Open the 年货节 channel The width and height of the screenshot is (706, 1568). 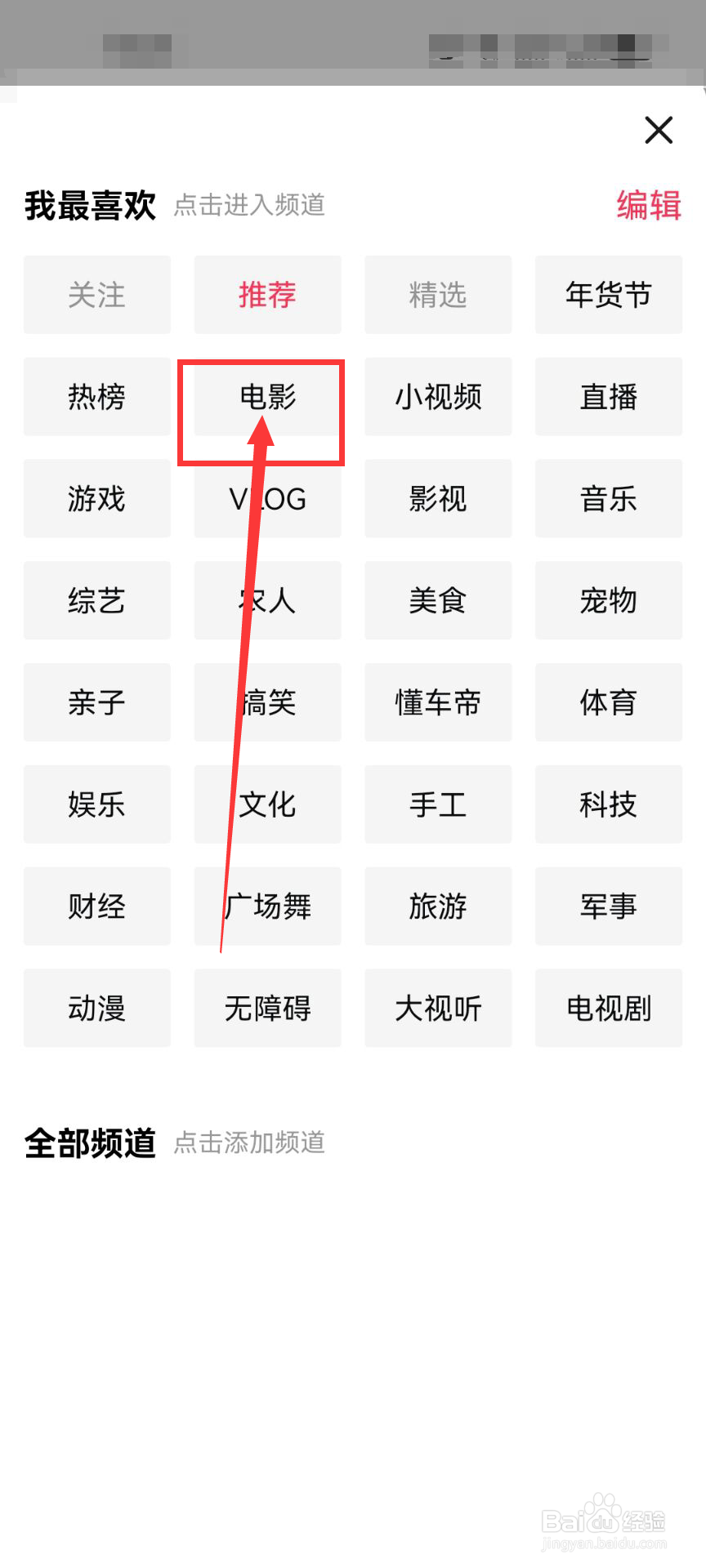[x=608, y=296]
